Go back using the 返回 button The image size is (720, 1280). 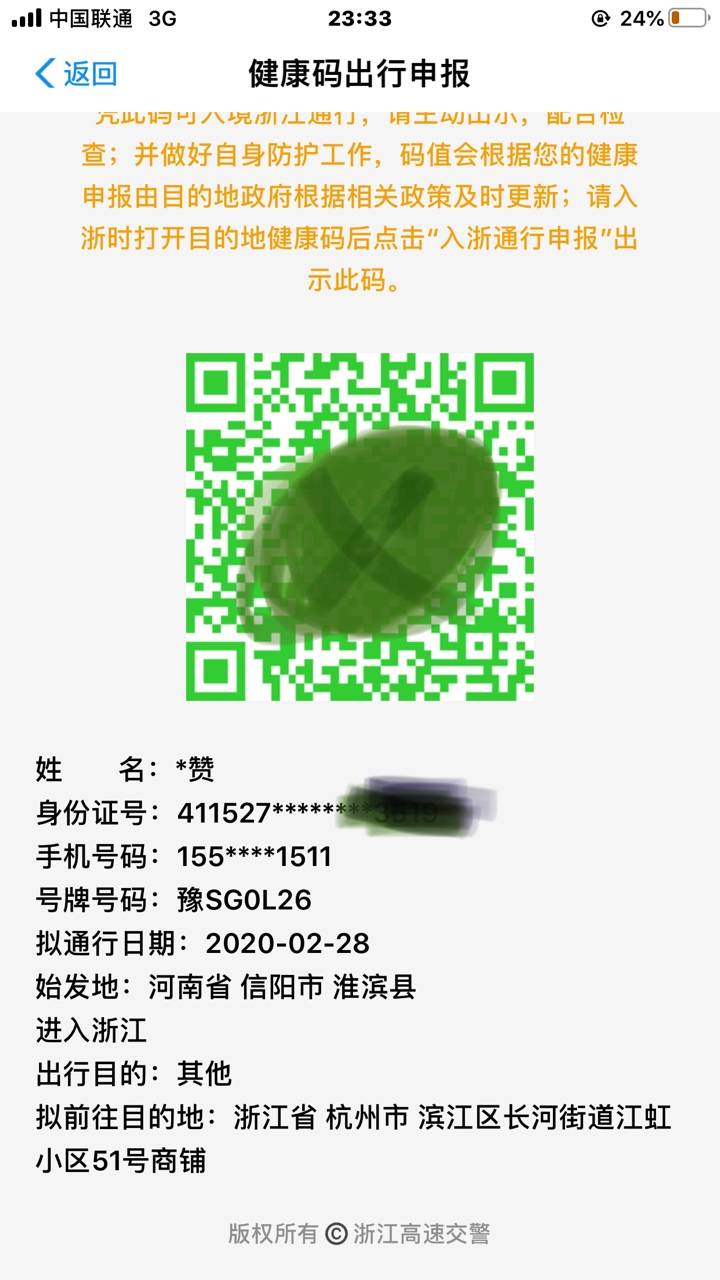pos(76,73)
